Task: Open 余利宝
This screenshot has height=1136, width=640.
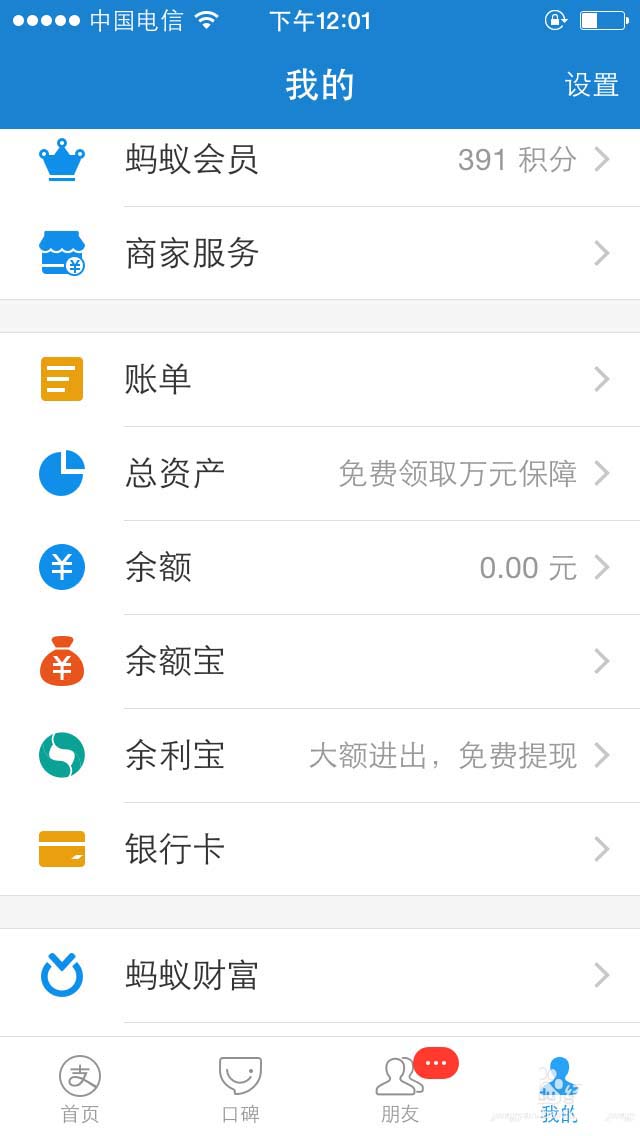Action: coord(320,755)
